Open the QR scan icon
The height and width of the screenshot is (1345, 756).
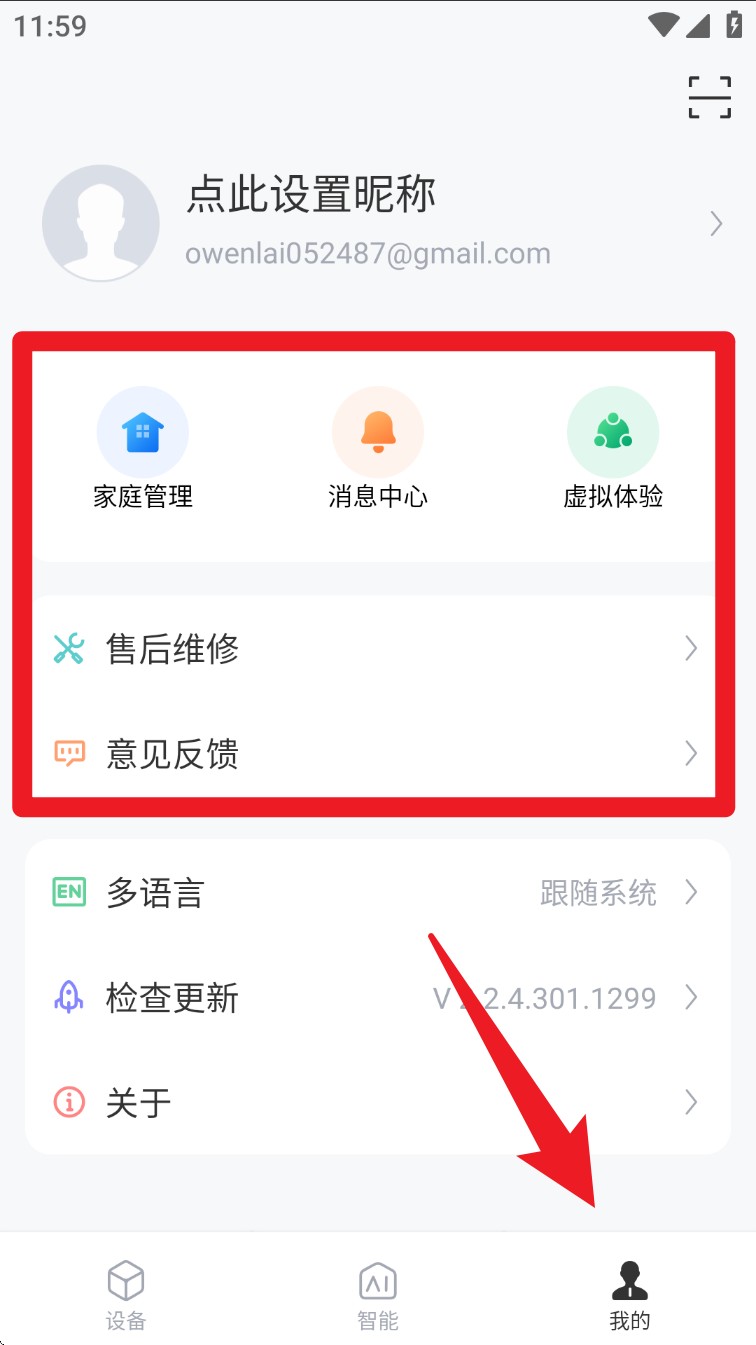coord(709,97)
